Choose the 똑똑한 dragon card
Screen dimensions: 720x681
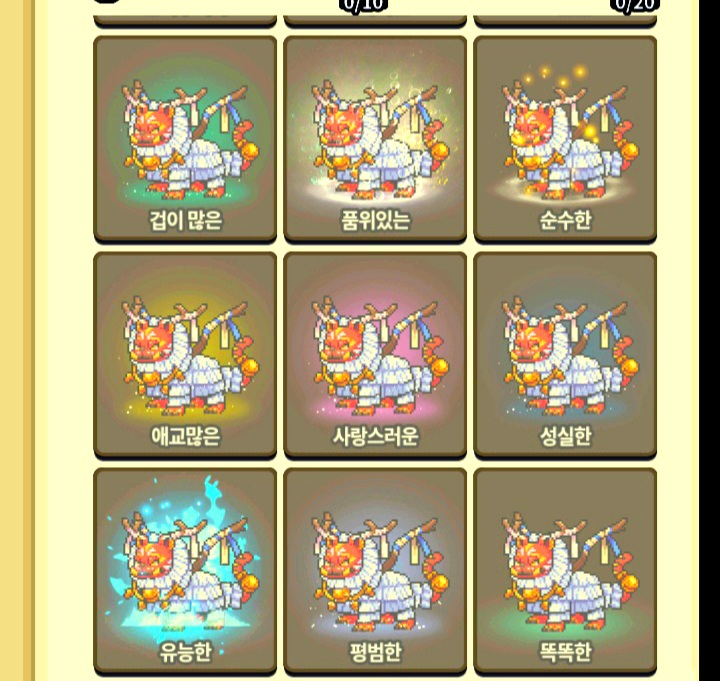(565, 571)
